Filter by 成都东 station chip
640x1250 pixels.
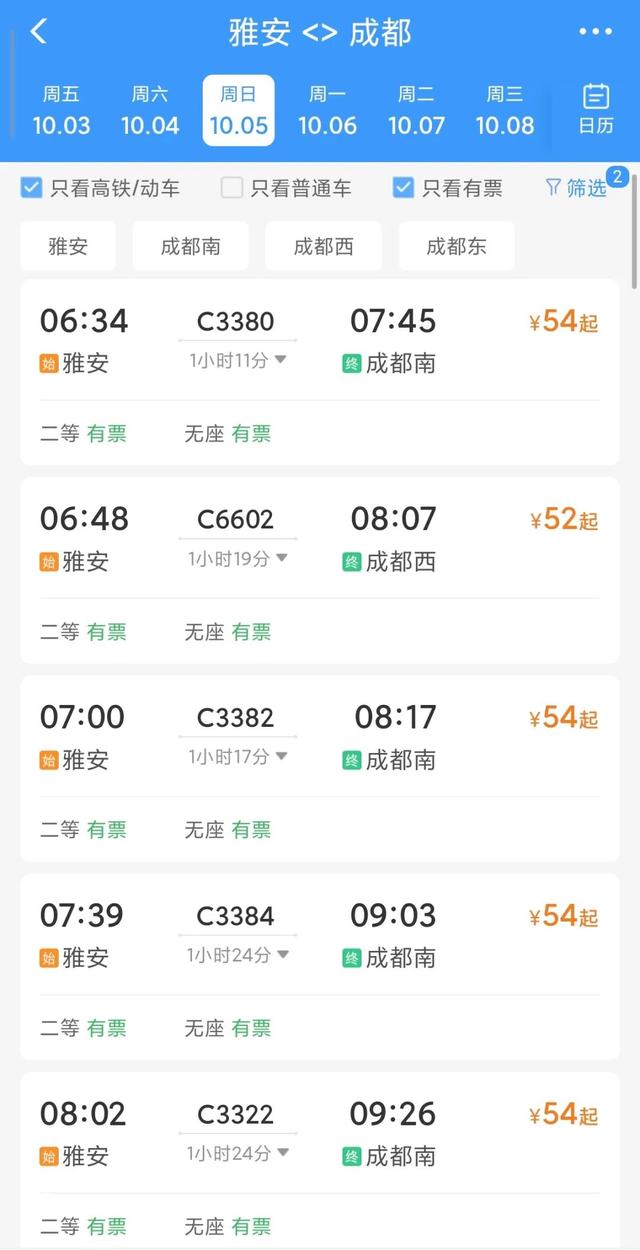coord(456,246)
